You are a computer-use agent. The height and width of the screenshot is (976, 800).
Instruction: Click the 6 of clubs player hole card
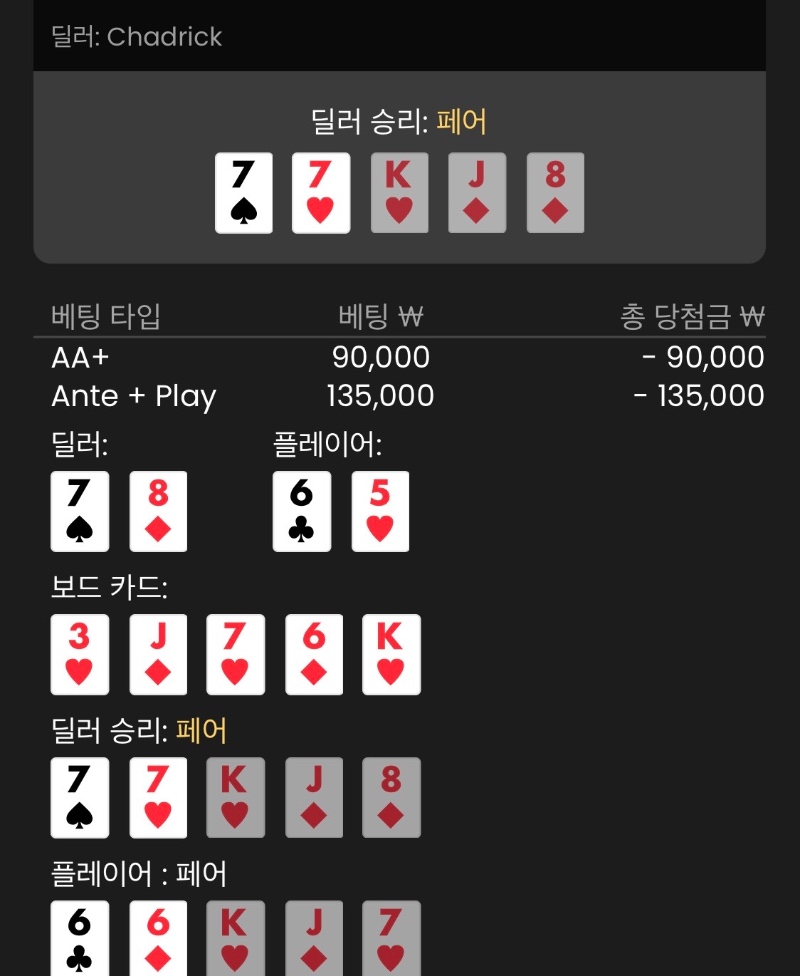[x=302, y=511]
